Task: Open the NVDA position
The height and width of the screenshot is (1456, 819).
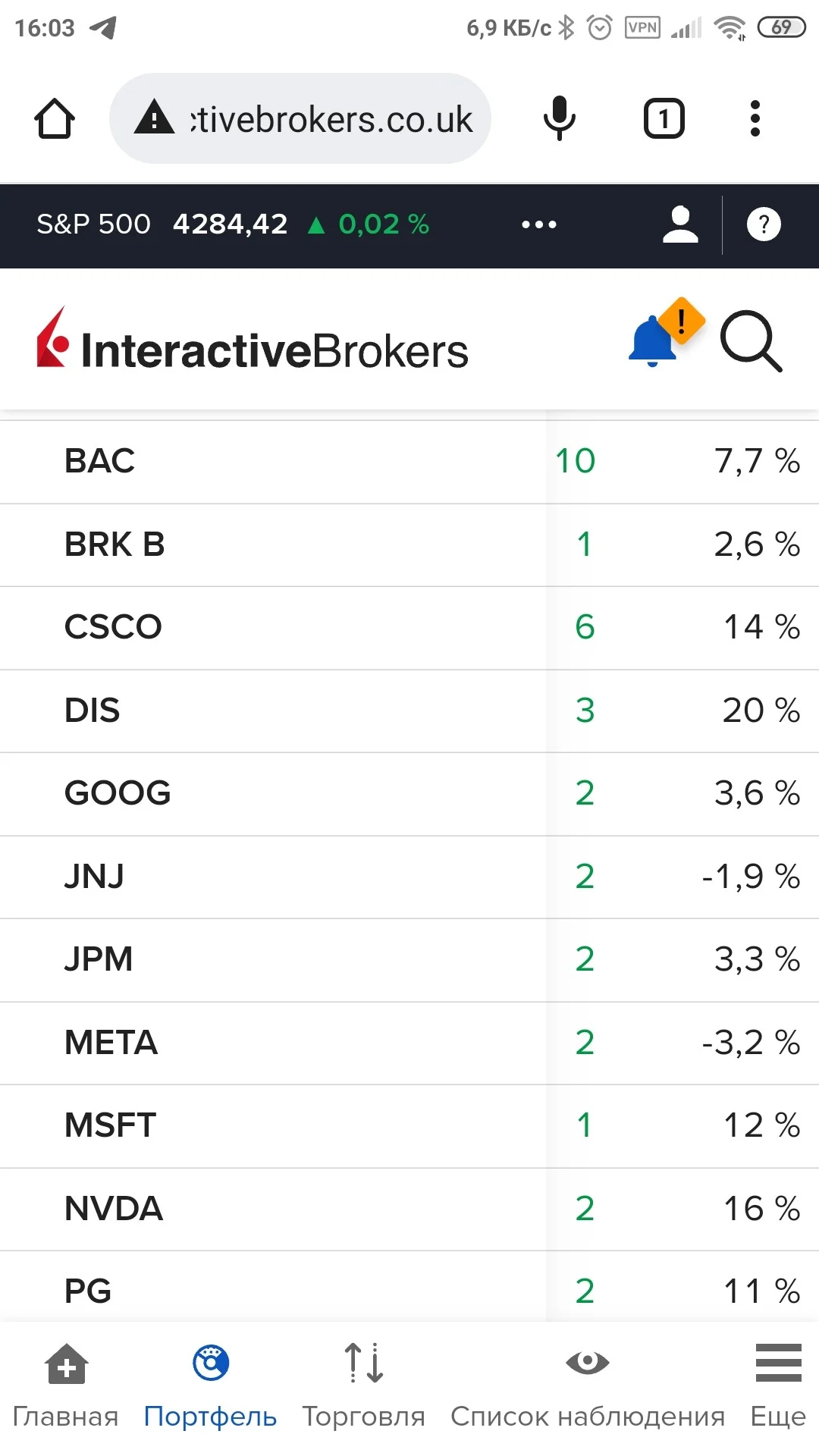Action: pos(409,1210)
